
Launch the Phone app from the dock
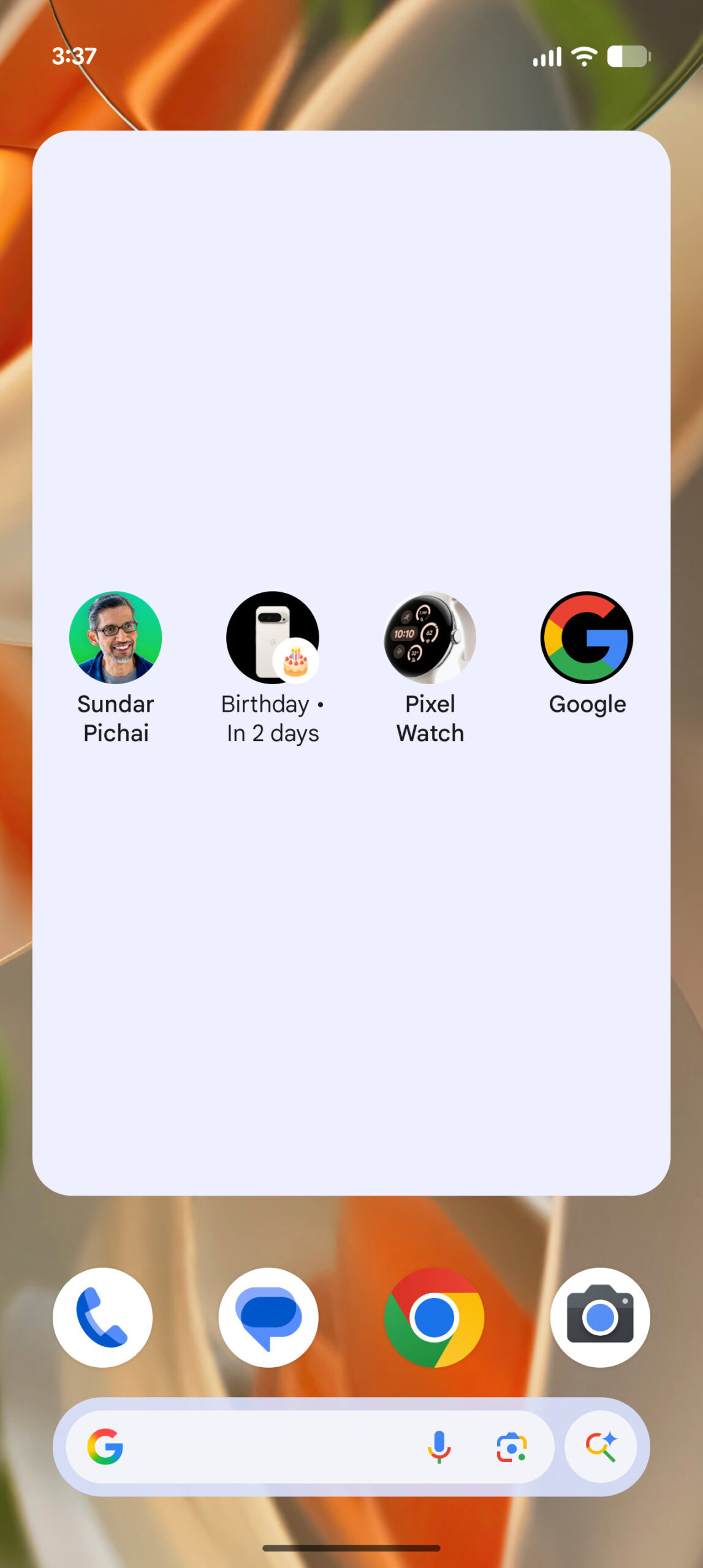tap(102, 1317)
